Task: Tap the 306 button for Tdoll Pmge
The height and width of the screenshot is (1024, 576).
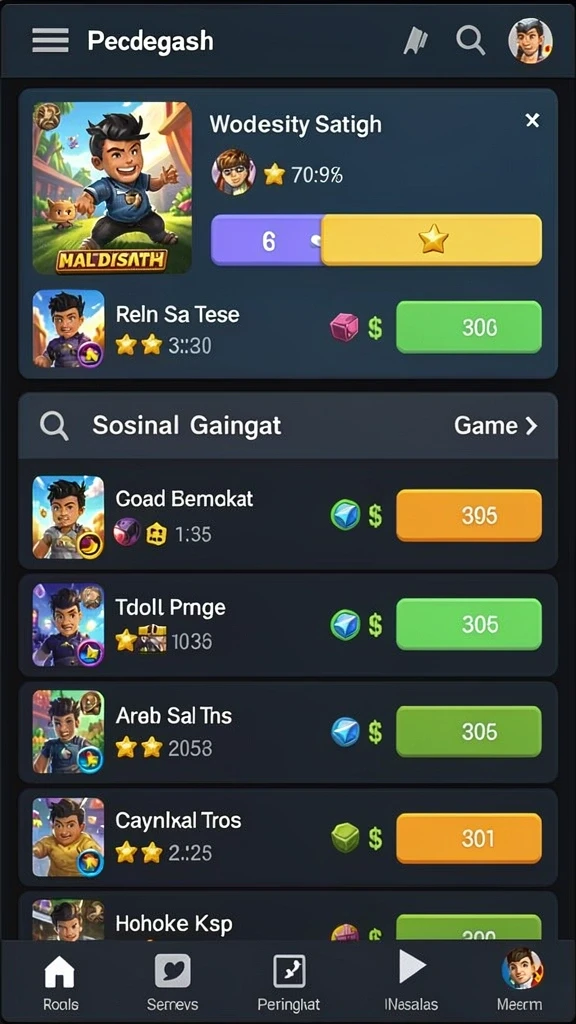Action: tap(469, 624)
